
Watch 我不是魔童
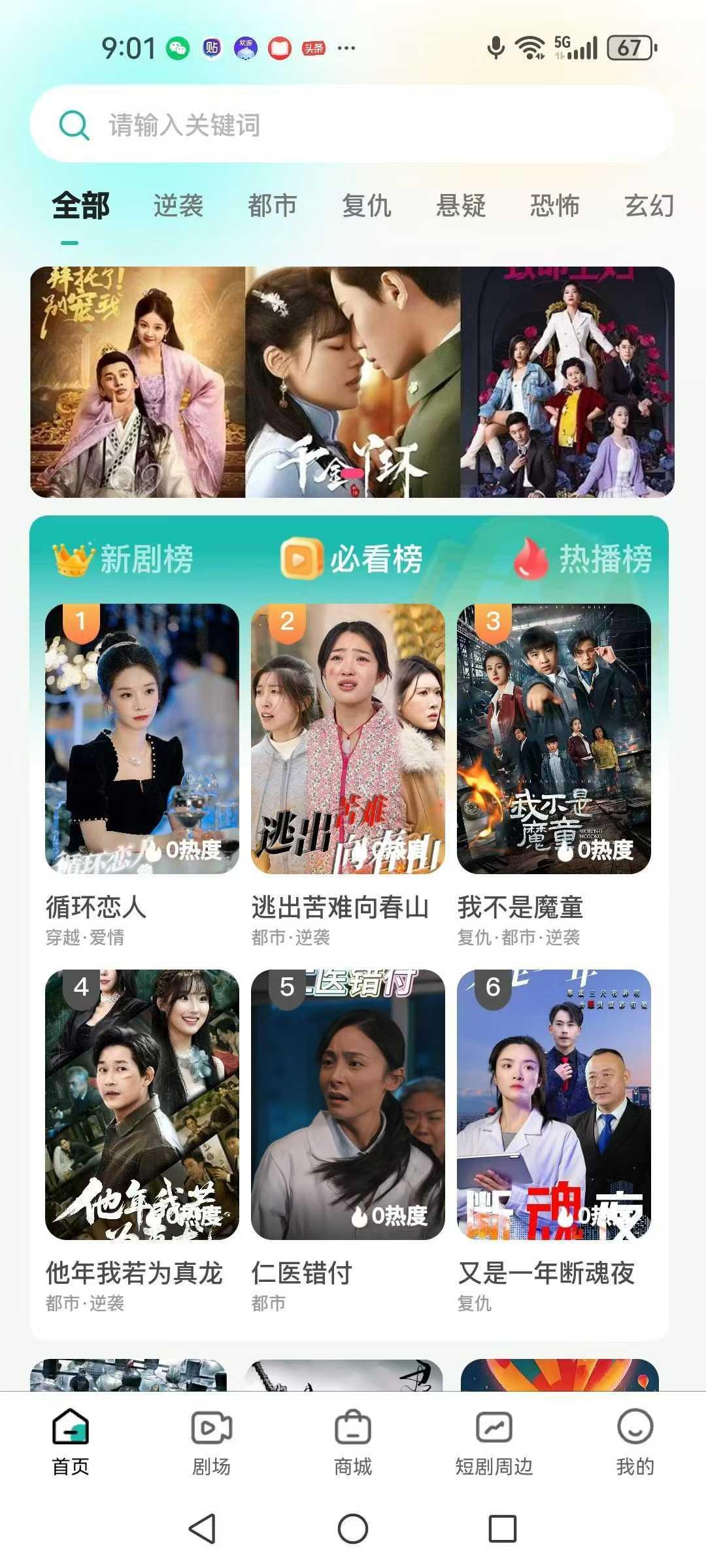[554, 738]
